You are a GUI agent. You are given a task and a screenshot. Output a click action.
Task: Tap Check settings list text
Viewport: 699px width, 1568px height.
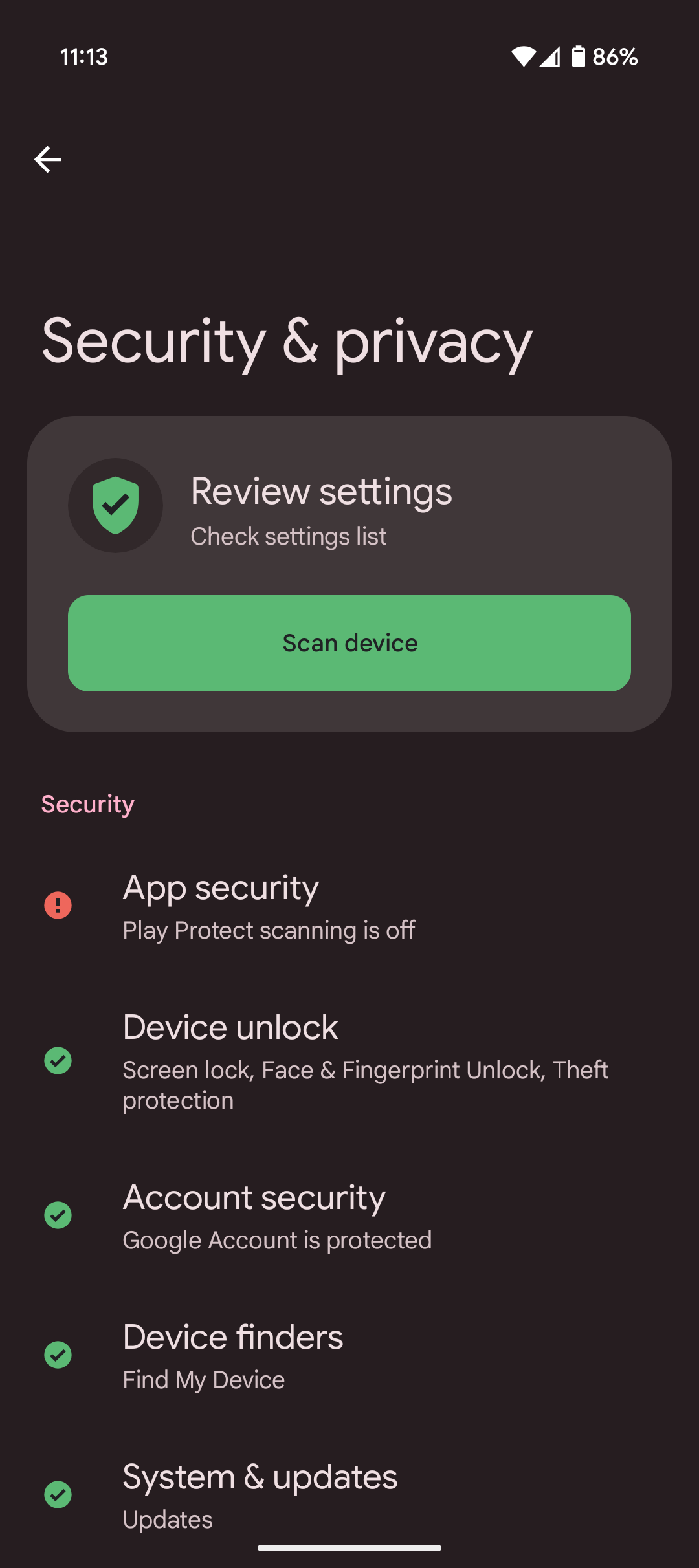point(287,536)
